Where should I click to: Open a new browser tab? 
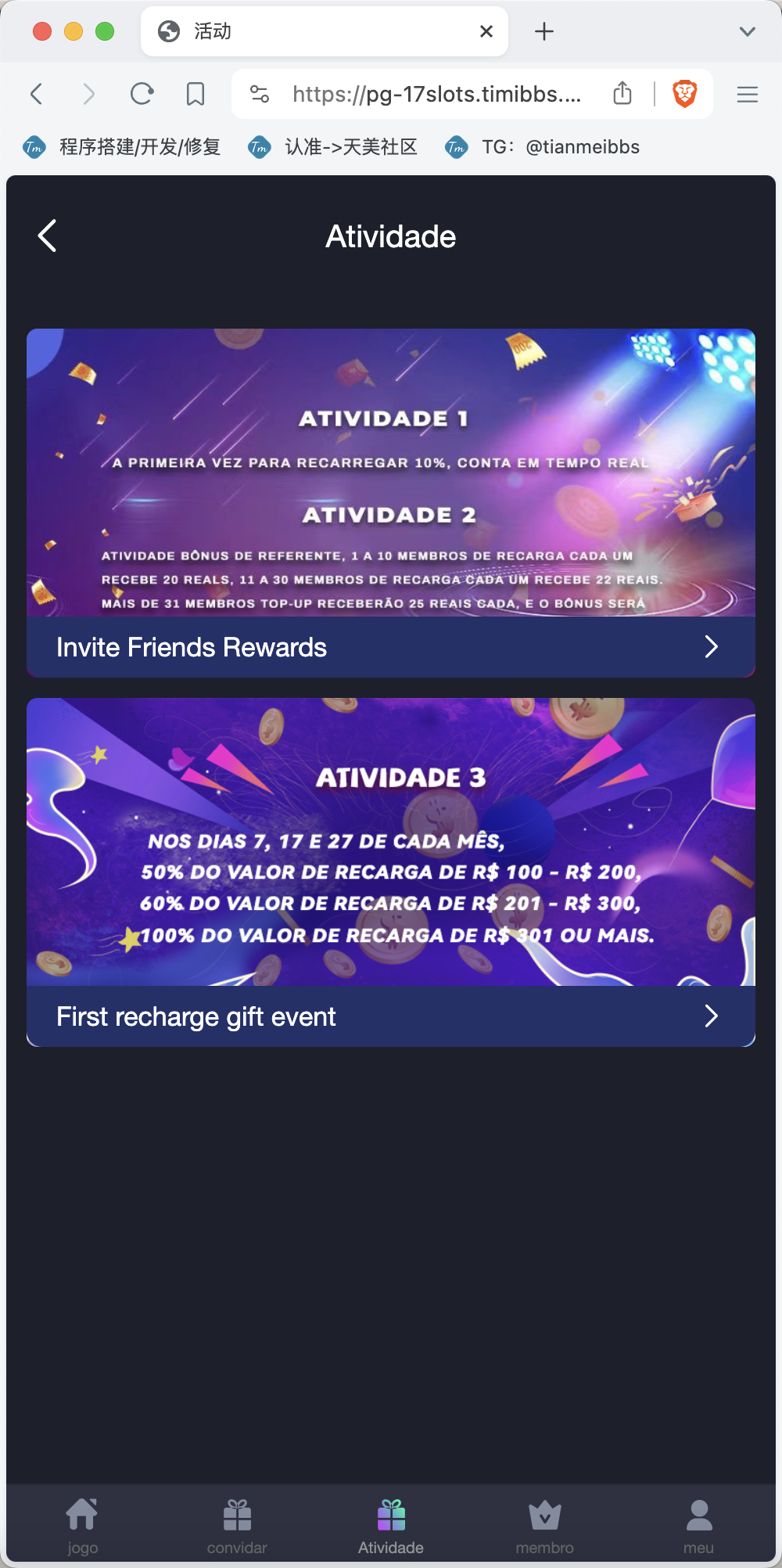544,31
